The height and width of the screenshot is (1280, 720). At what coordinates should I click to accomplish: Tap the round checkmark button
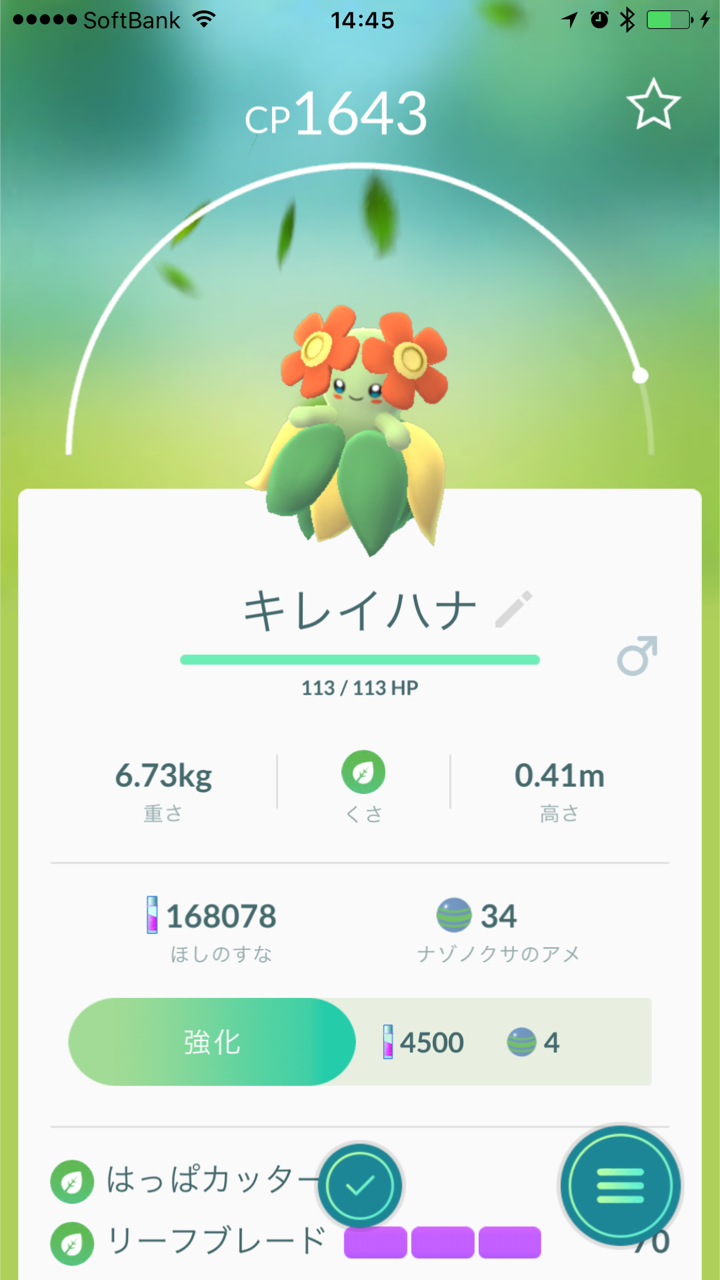360,1186
